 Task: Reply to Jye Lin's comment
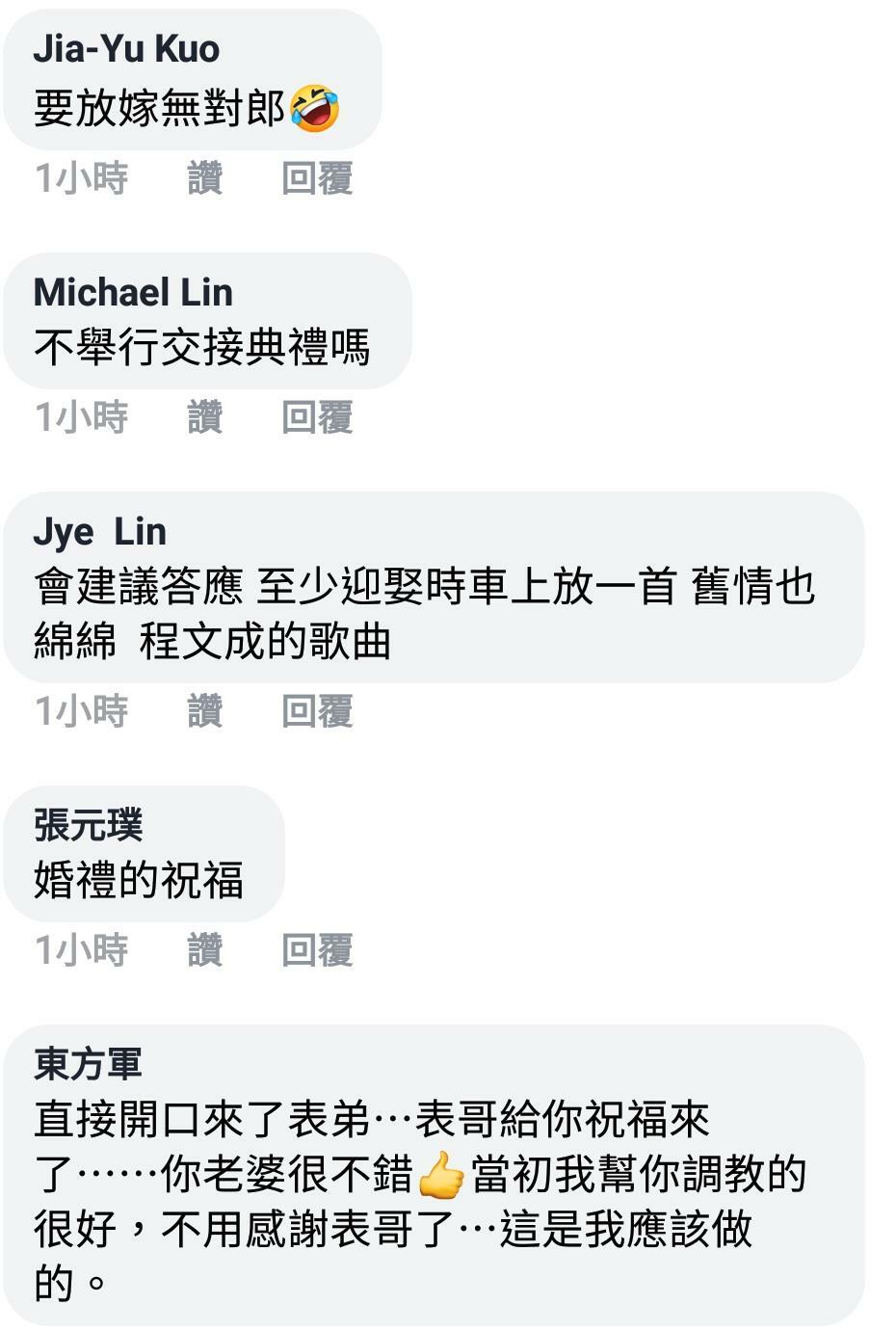317,711
